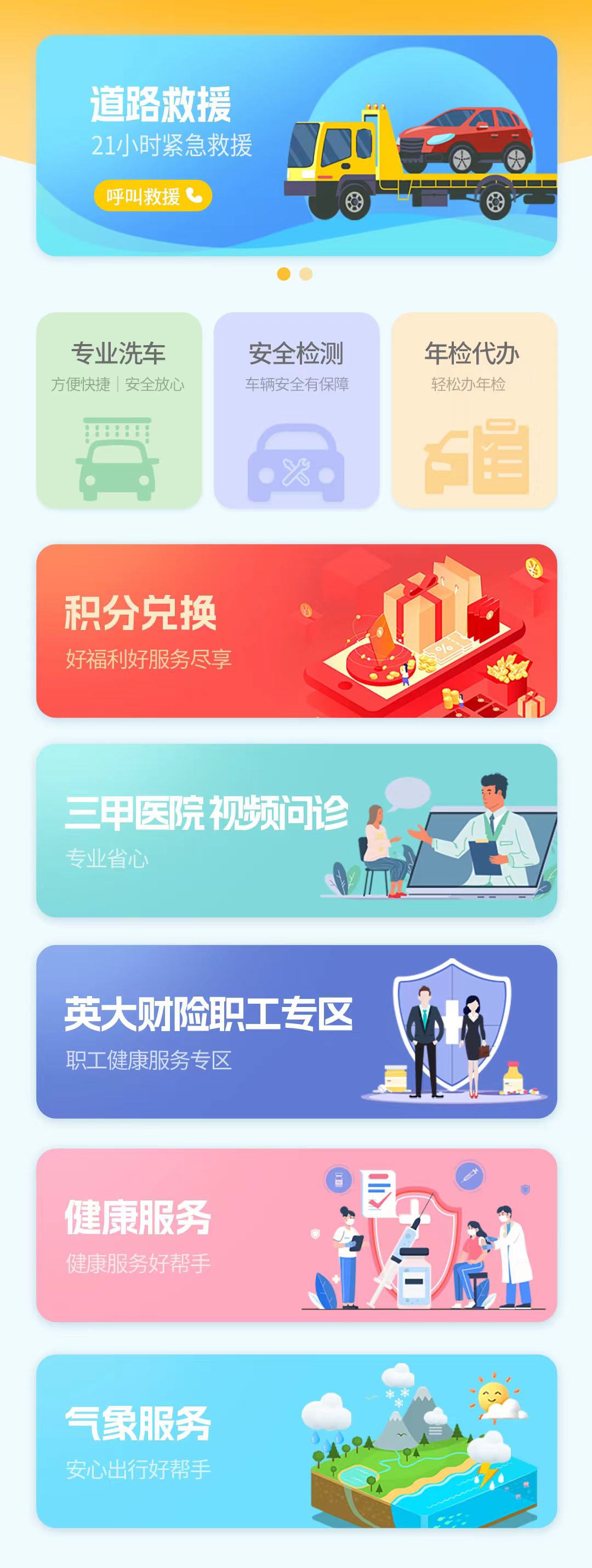Open the 专业洗车 card
This screenshot has height=1568, width=592.
pos(119,410)
